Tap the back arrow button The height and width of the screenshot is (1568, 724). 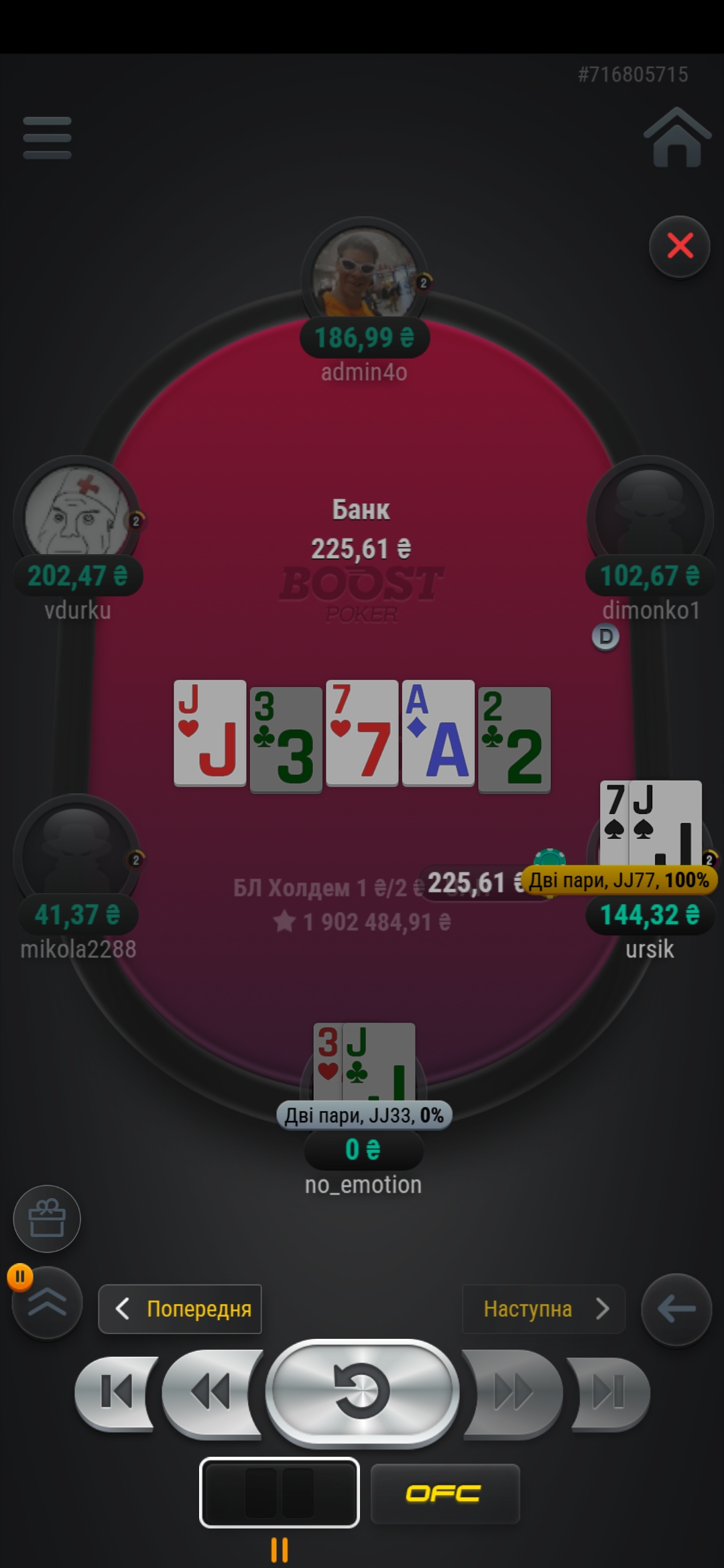point(676,1309)
